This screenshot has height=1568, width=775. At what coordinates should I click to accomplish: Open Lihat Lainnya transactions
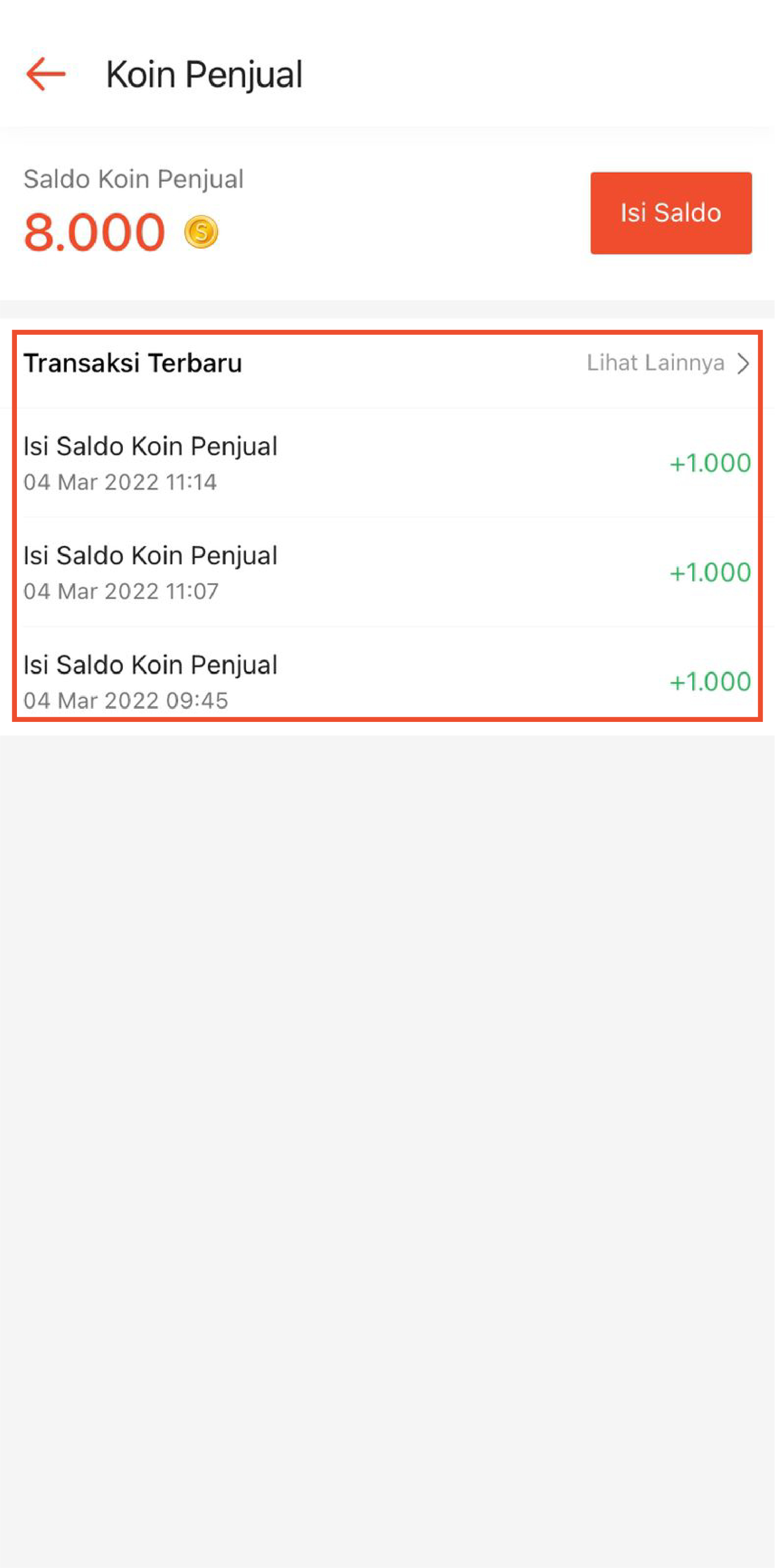point(667,364)
